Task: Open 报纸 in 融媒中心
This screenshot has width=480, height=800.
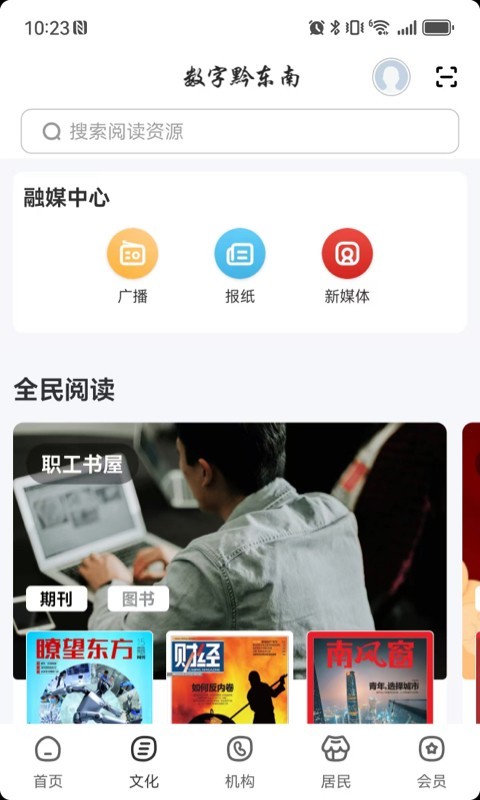Action: pos(240,266)
